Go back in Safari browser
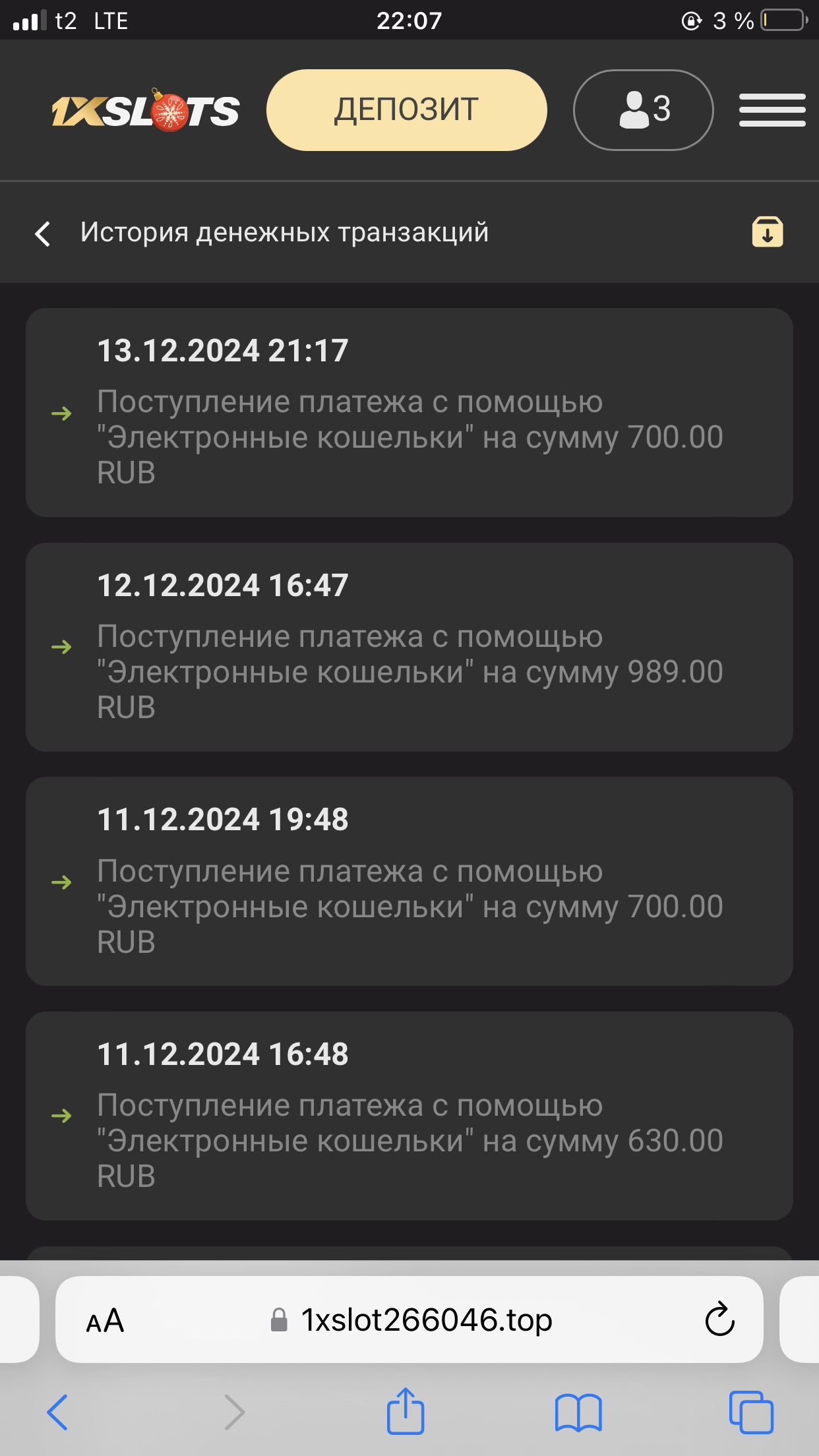819x1456 pixels. point(57,1412)
